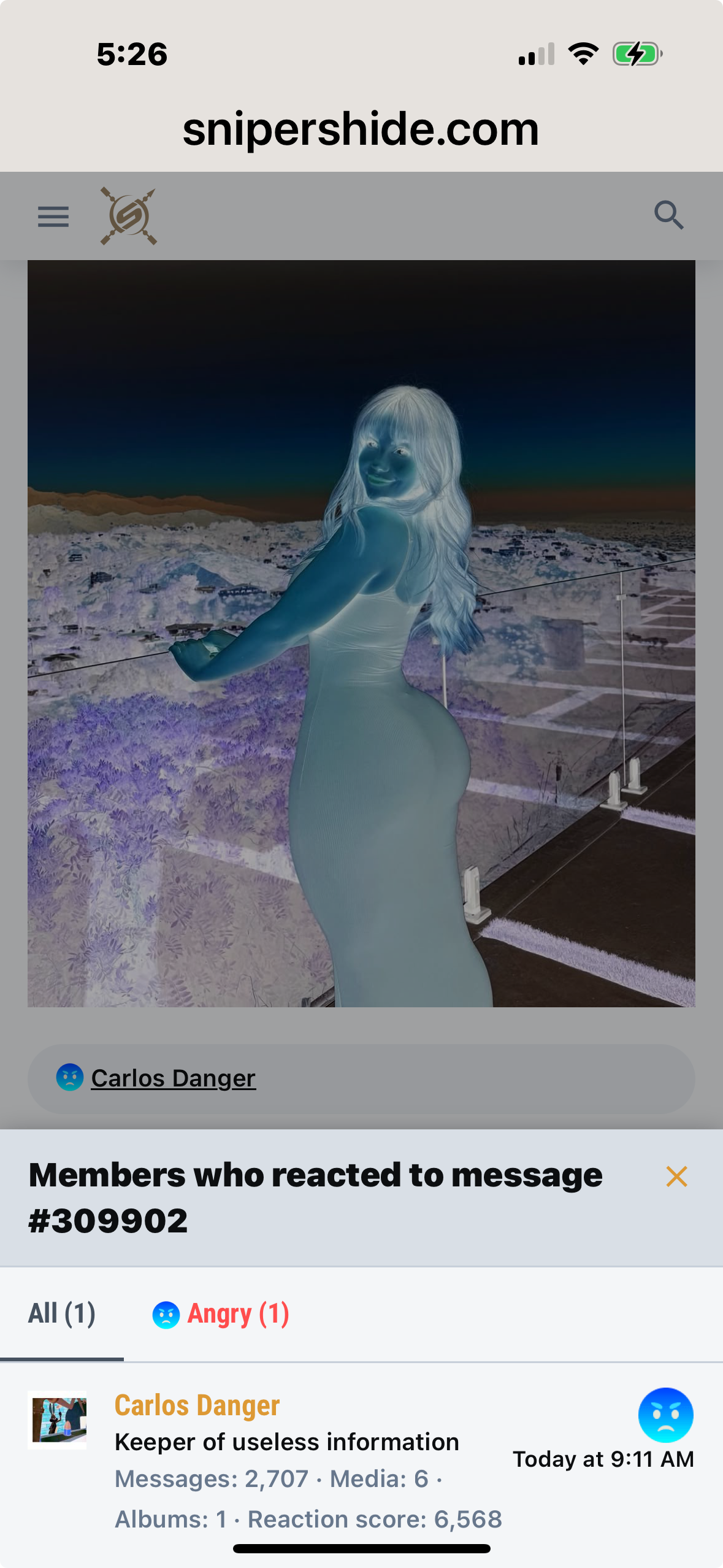Go to the Sniper's Hide home logo
The image size is (723, 1568).
coord(129,216)
